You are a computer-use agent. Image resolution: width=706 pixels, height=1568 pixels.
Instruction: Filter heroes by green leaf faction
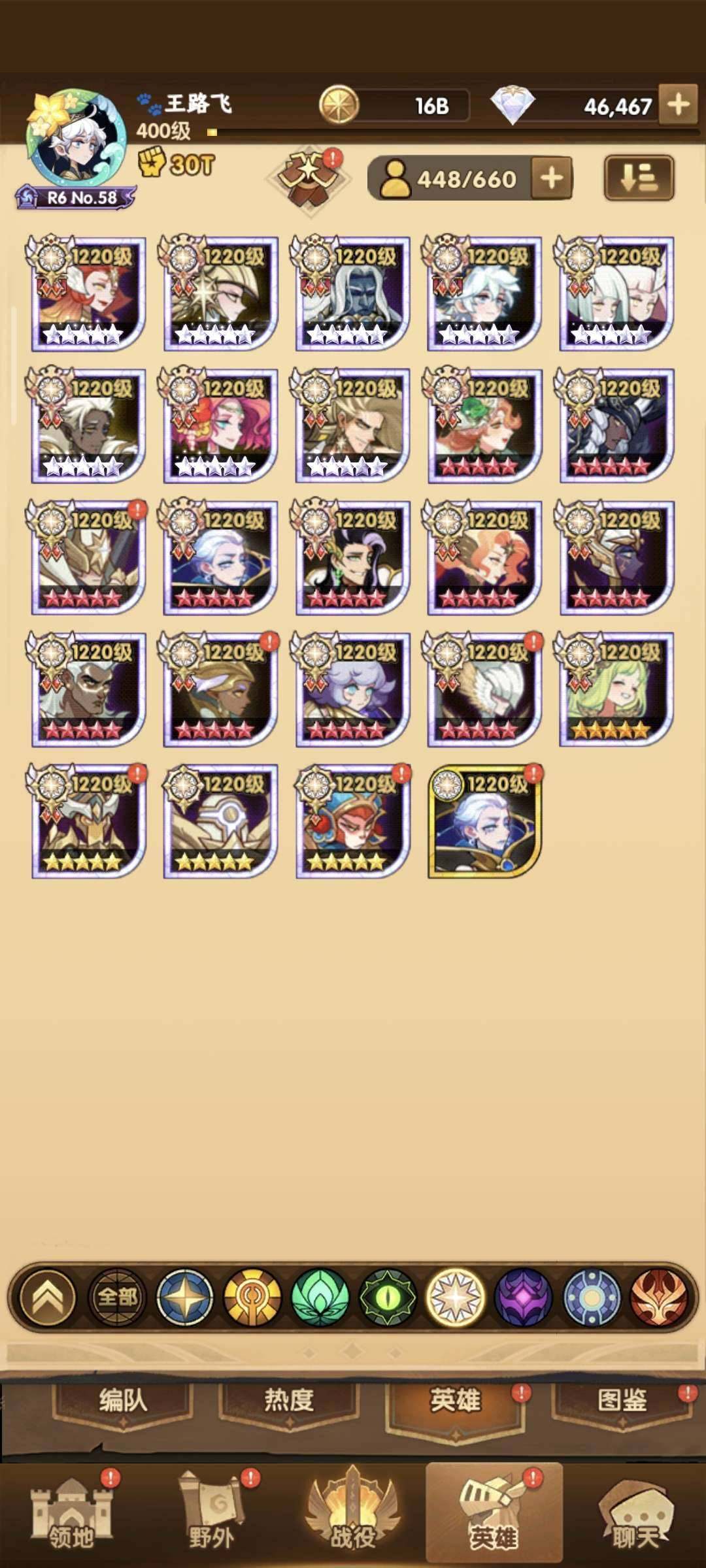point(320,1298)
